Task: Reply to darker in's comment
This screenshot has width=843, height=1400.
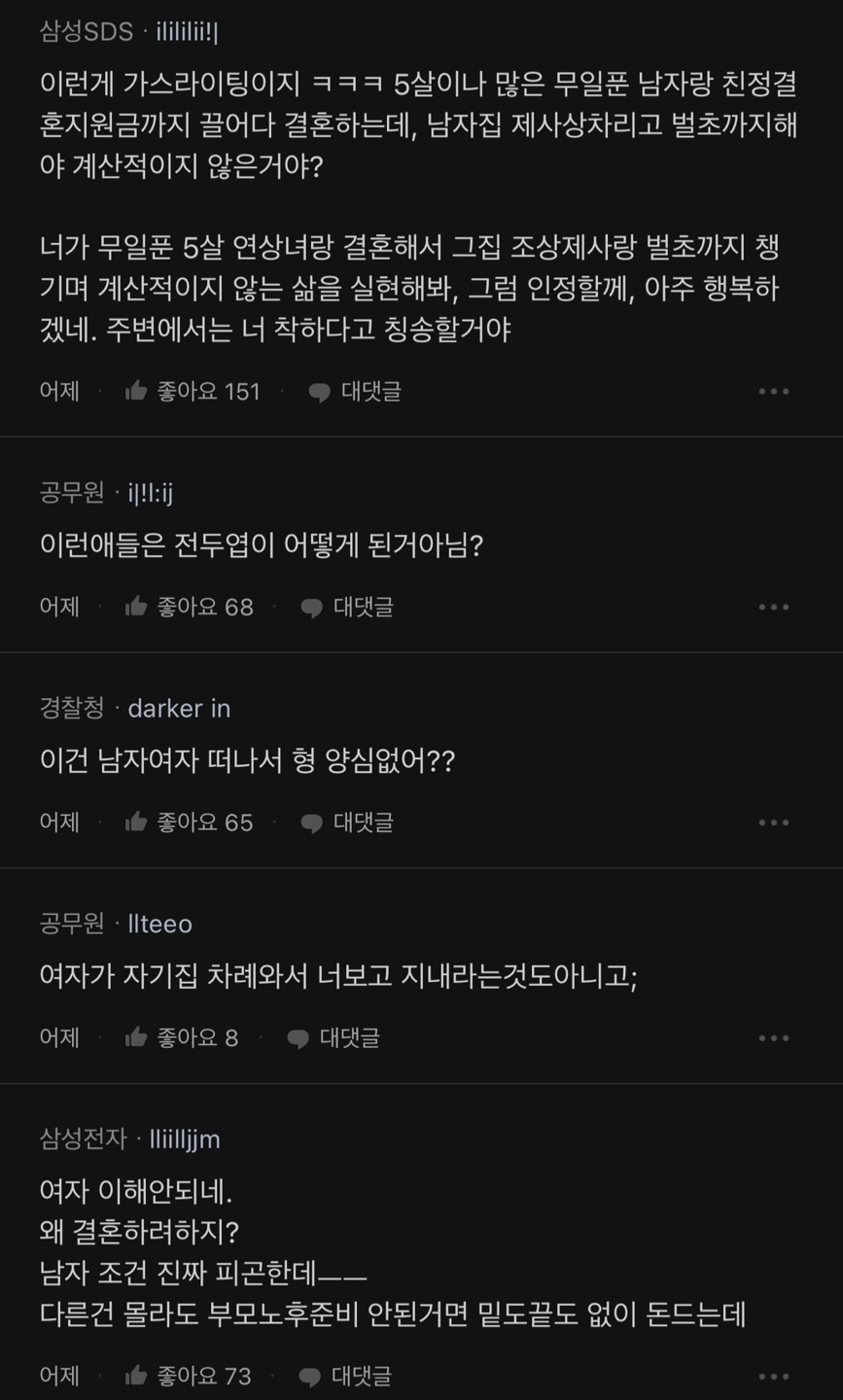Action: [347, 823]
